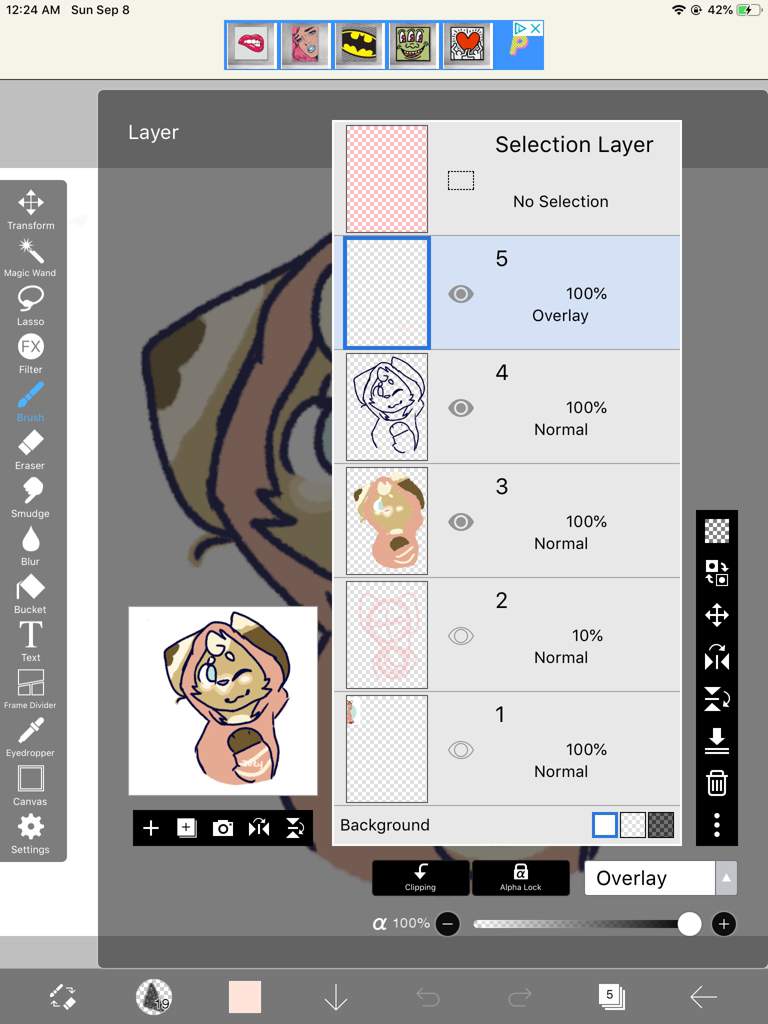The height and width of the screenshot is (1024, 768).
Task: Choose the Bucket fill tool
Action: [30, 593]
